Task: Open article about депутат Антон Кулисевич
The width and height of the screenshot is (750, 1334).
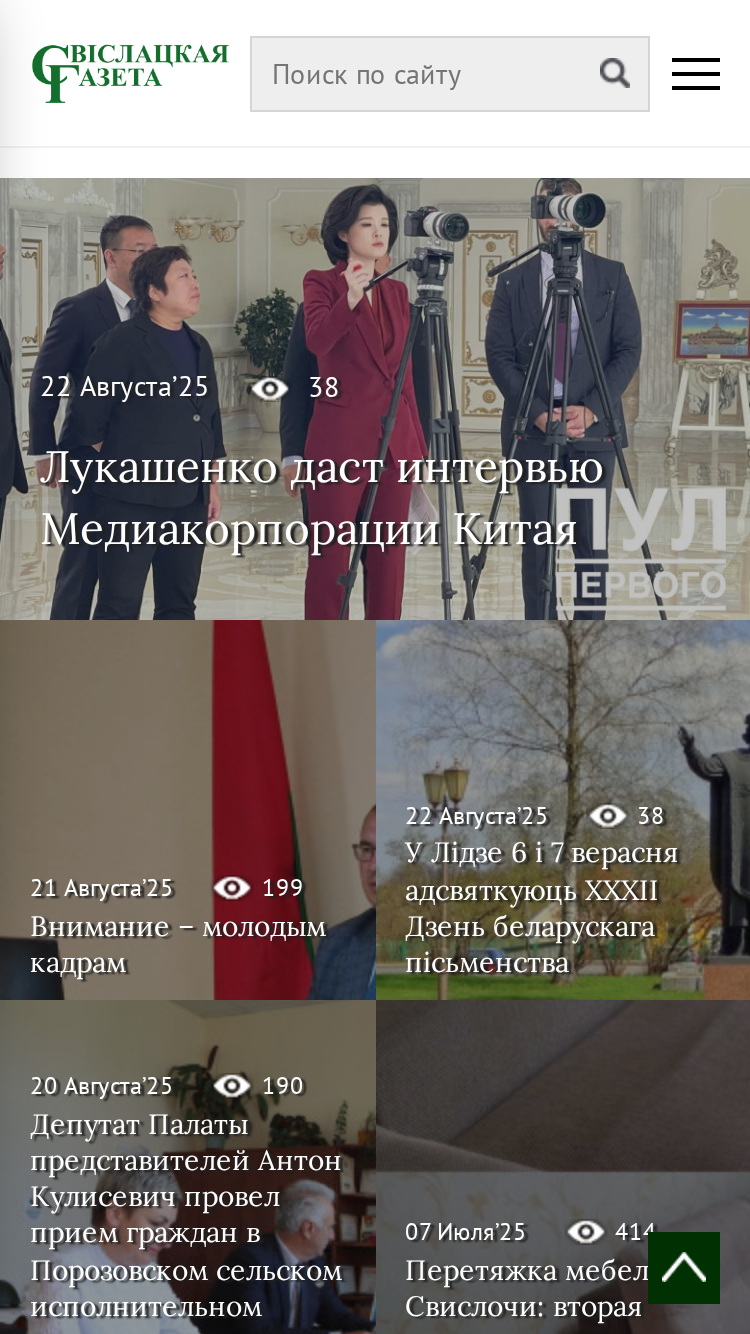Action: (x=186, y=1215)
